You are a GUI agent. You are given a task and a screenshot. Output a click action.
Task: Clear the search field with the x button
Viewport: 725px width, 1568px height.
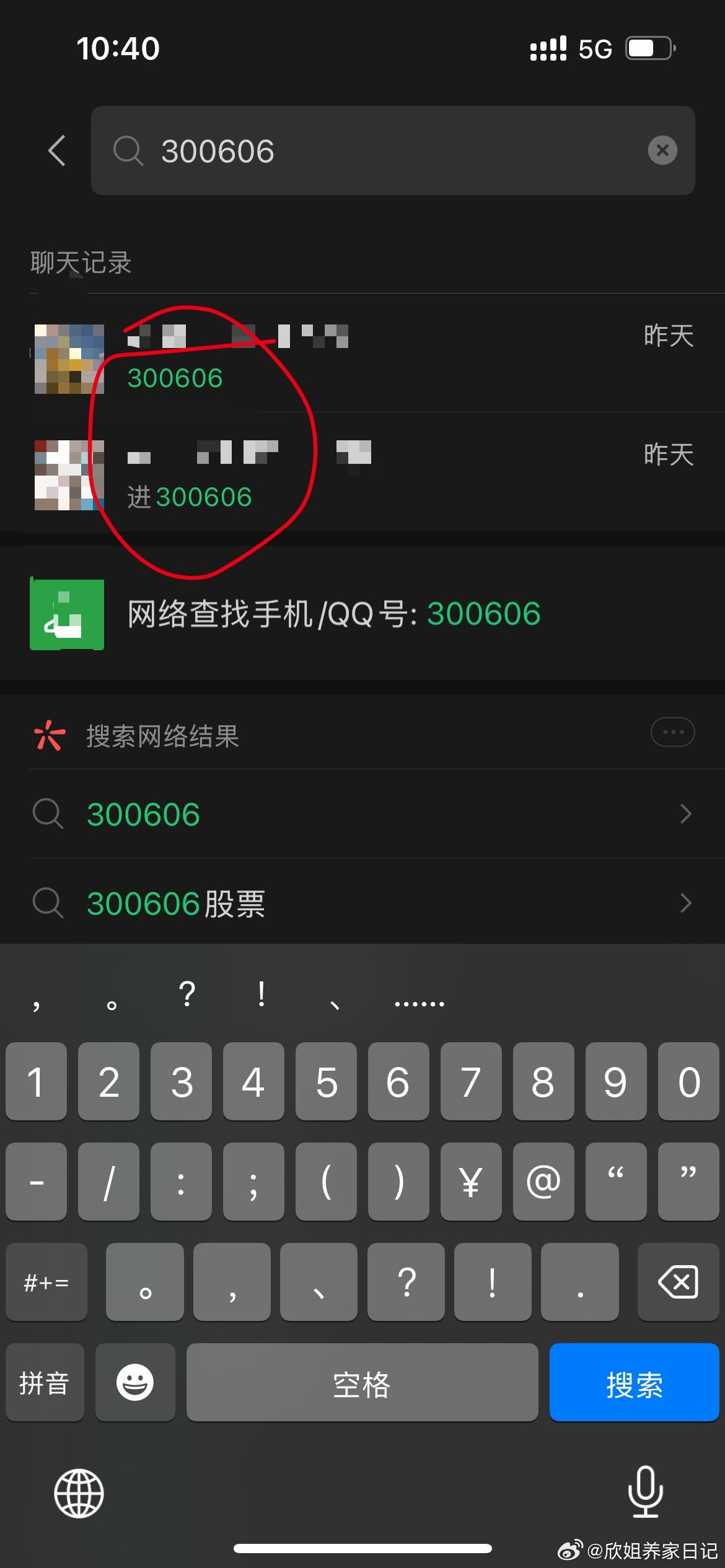[662, 150]
